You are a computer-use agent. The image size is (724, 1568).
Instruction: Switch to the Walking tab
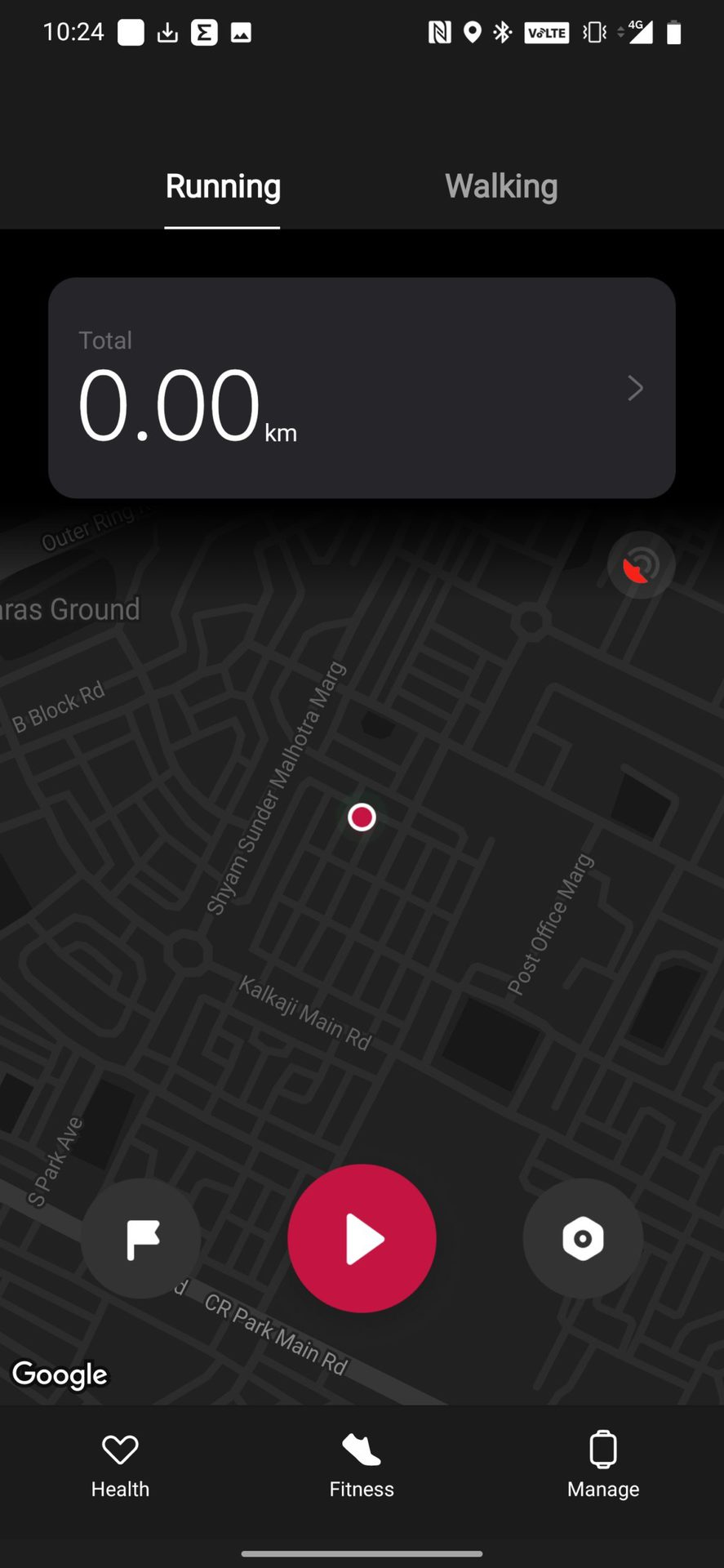pos(501,186)
